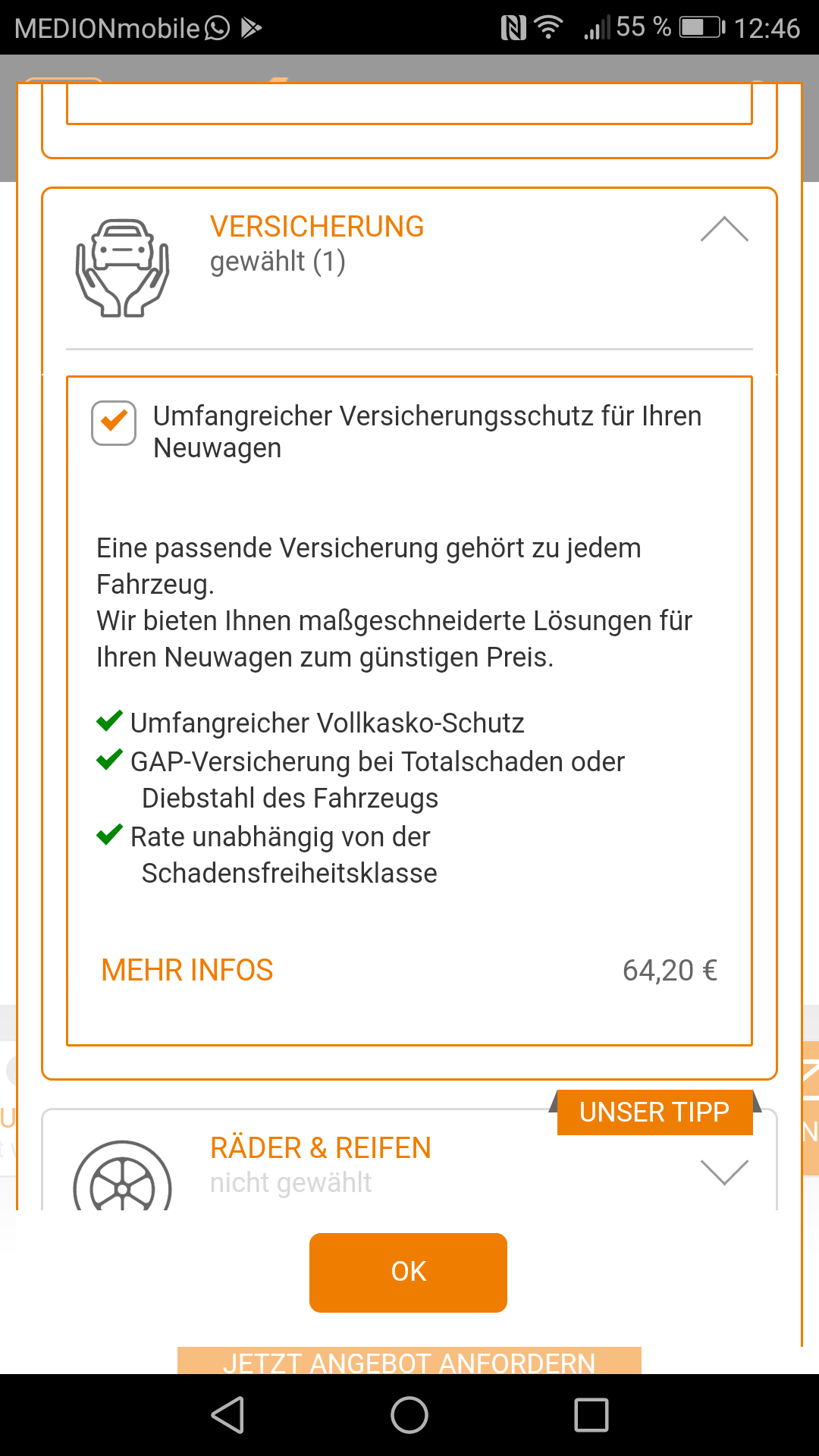Image resolution: width=819 pixels, height=1456 pixels.
Task: Uncheck the Versicherungsschutz für Ihren Neuwagen checkbox
Action: (114, 422)
